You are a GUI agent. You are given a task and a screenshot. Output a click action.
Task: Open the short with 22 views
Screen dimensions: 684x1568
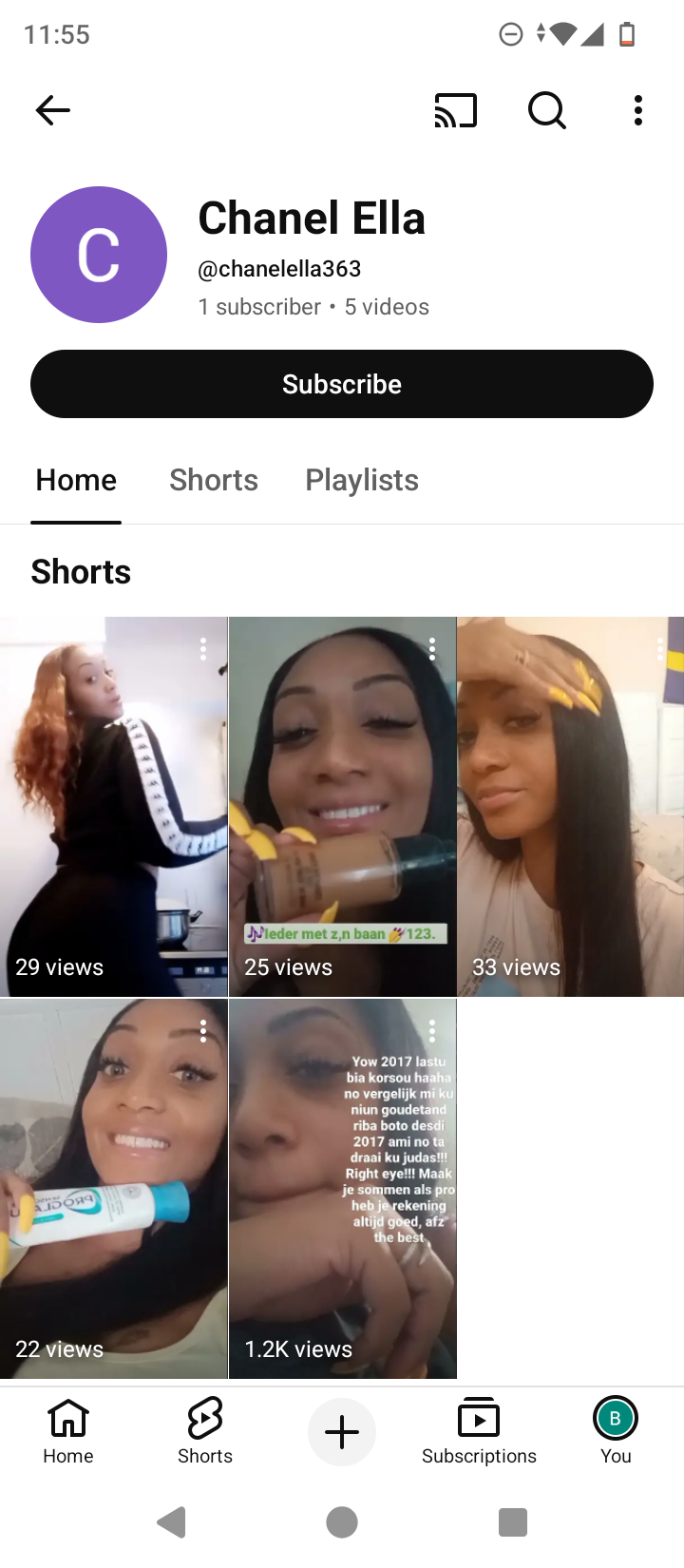pyautogui.click(x=114, y=1188)
